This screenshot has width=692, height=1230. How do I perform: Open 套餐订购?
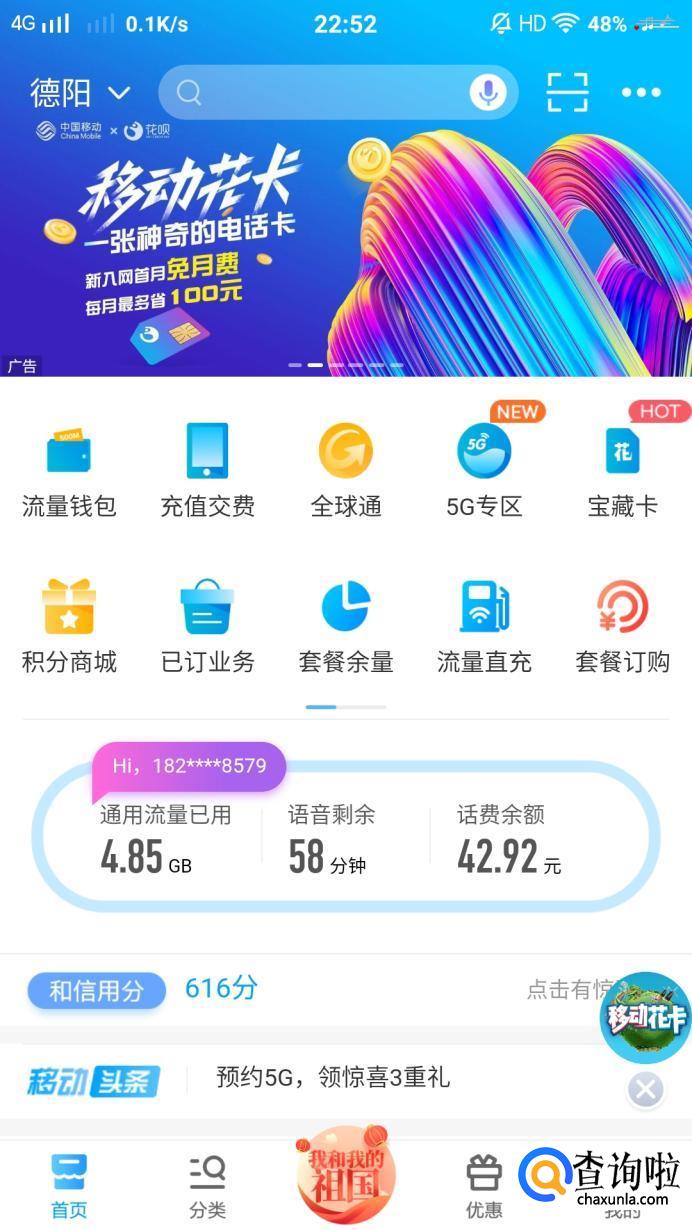point(622,625)
